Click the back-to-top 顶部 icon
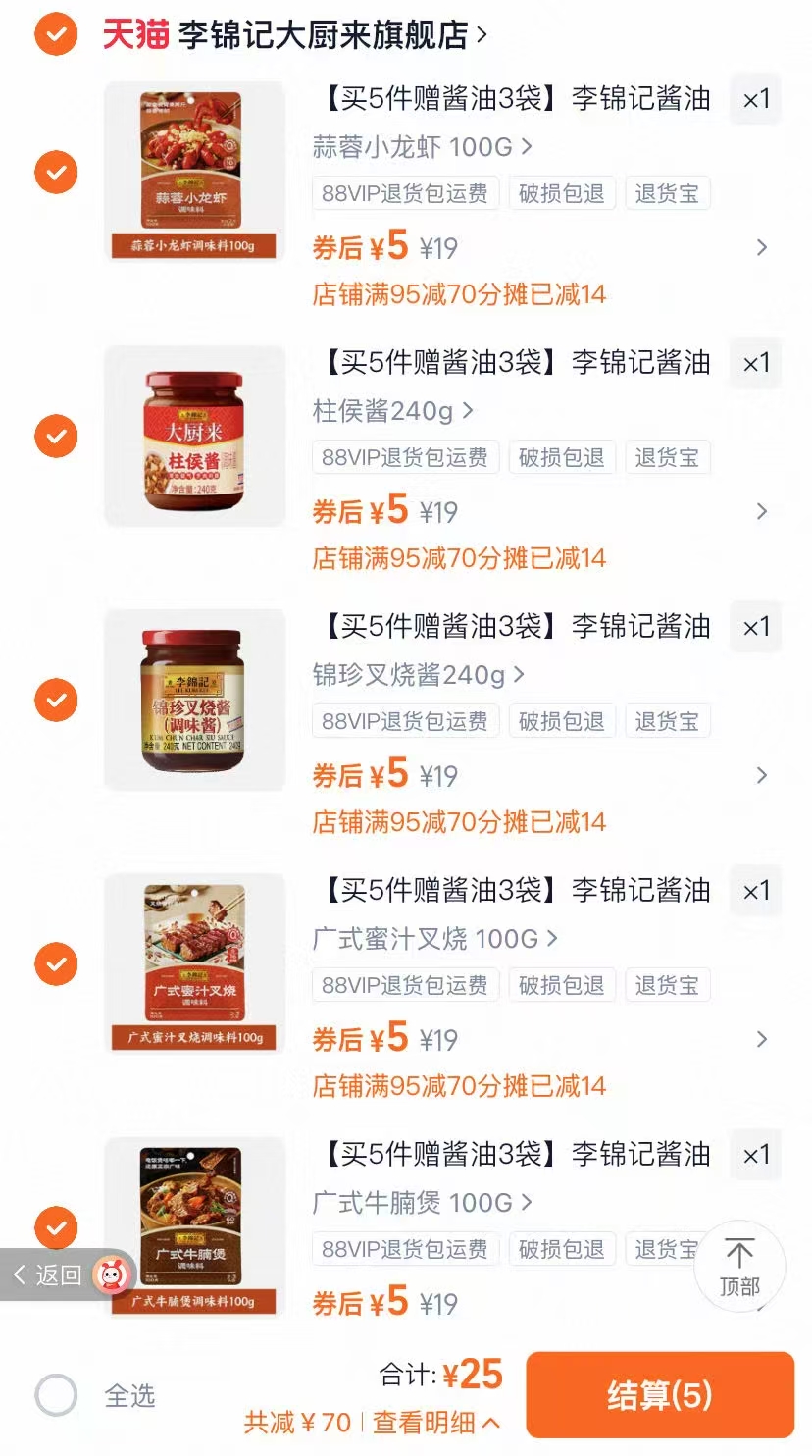 pos(740,1267)
